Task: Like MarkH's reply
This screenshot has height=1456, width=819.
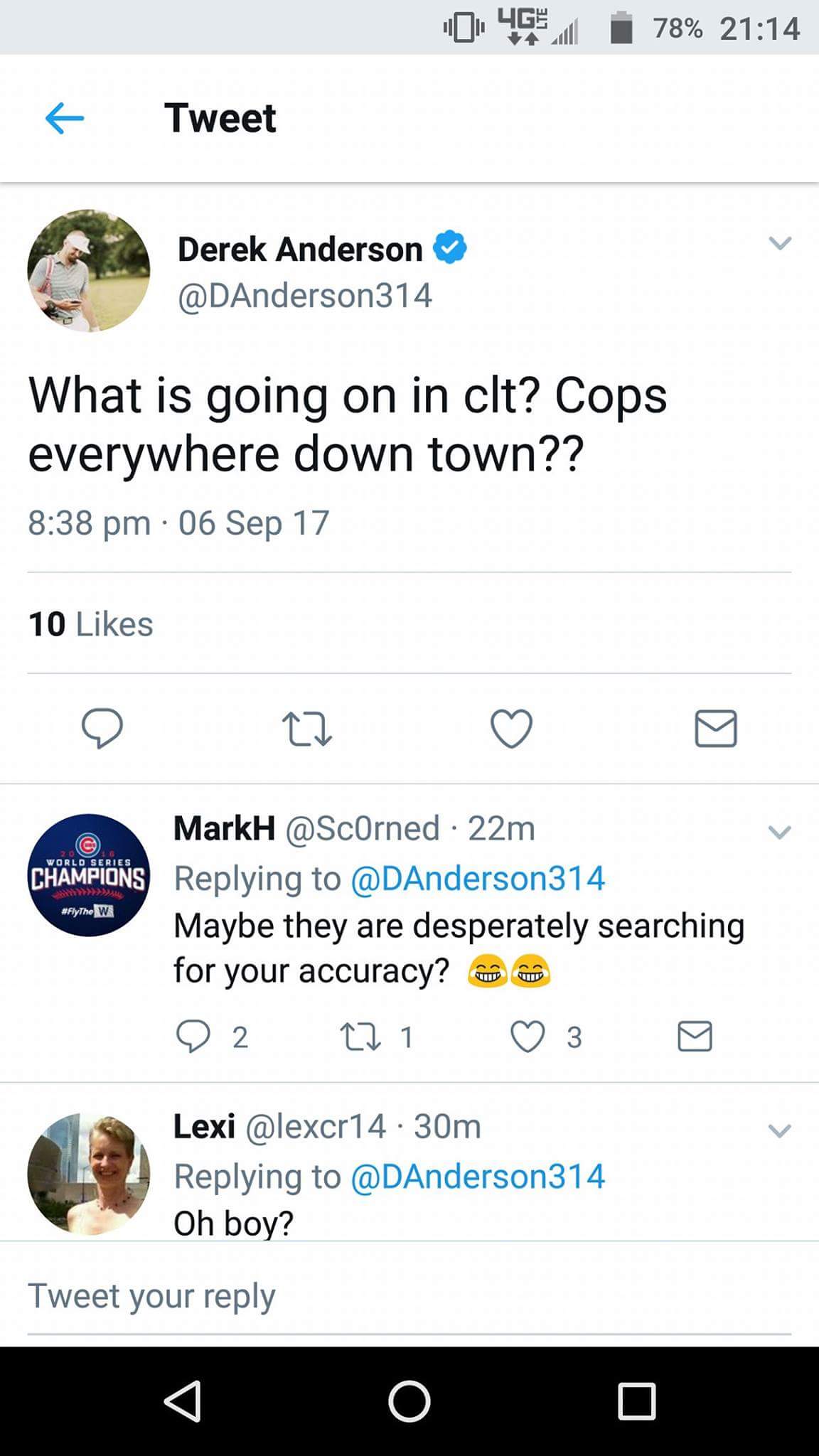Action: tap(528, 1037)
